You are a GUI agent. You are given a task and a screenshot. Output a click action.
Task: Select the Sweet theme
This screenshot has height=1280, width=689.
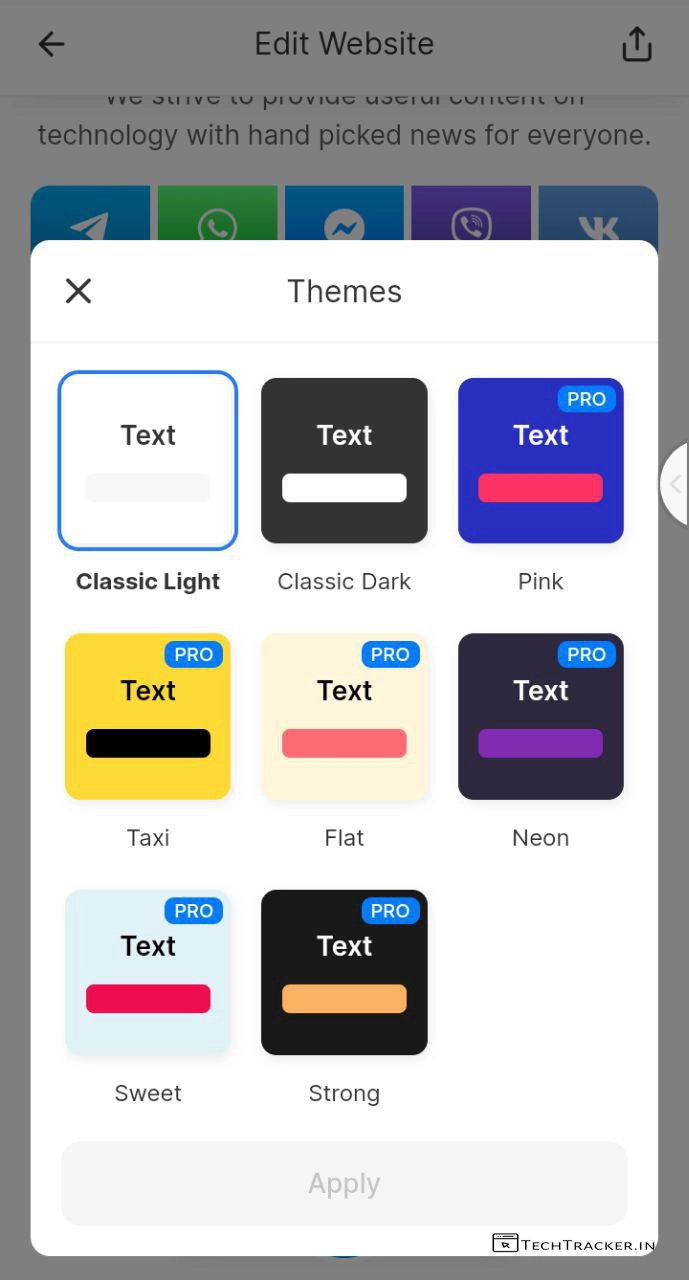pyautogui.click(x=148, y=972)
